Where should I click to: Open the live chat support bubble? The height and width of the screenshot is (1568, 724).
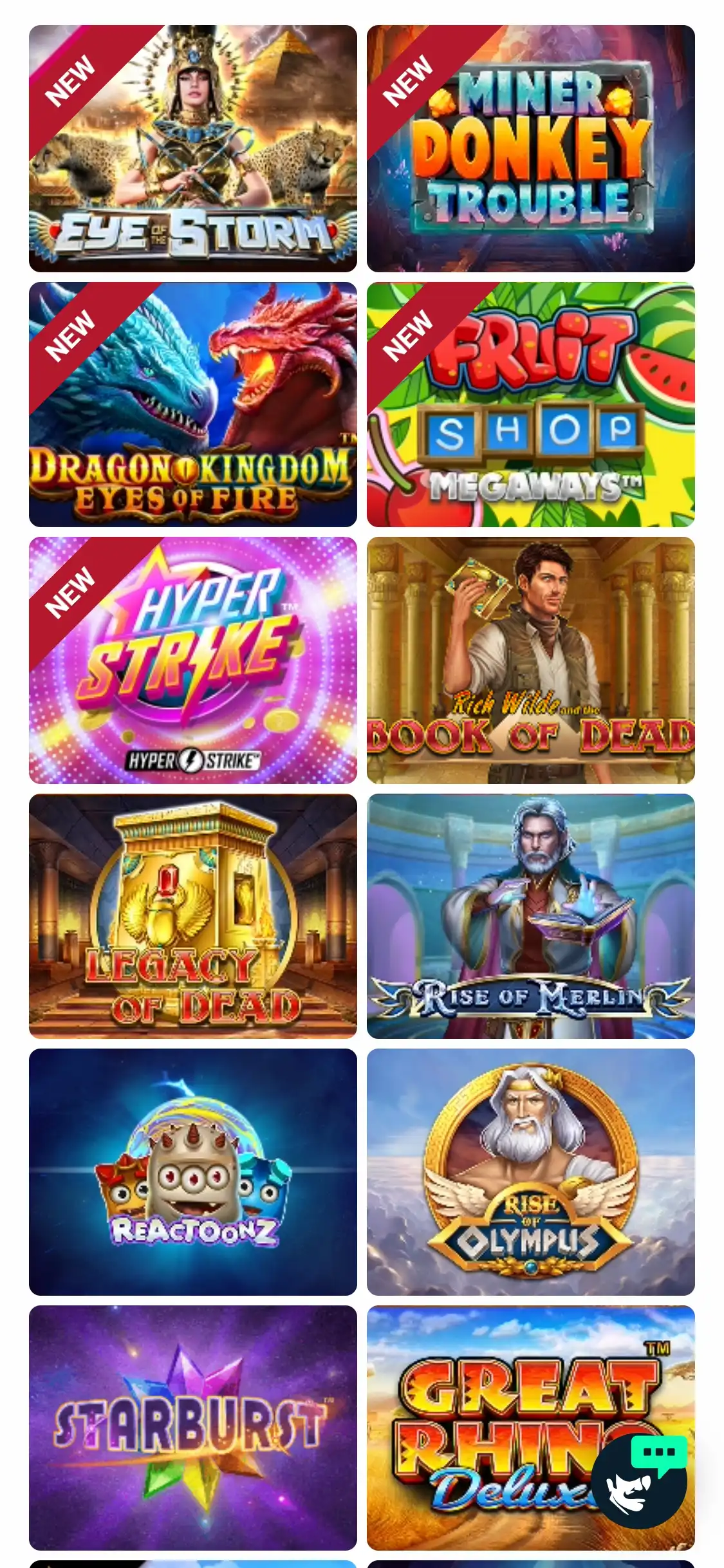pyautogui.click(x=639, y=1480)
